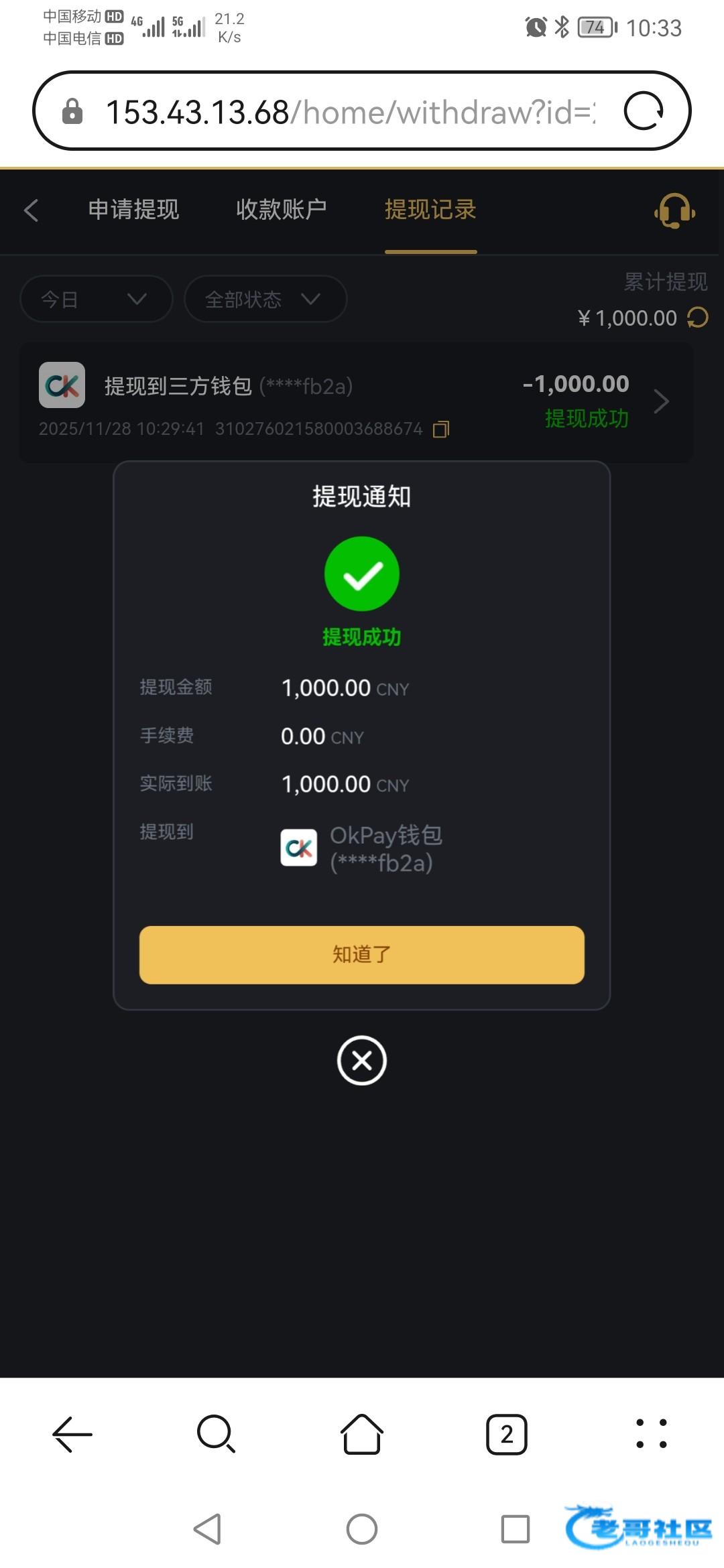This screenshot has height=1568, width=724.
Task: Tap the 知道了 button to confirm
Action: coord(361,954)
